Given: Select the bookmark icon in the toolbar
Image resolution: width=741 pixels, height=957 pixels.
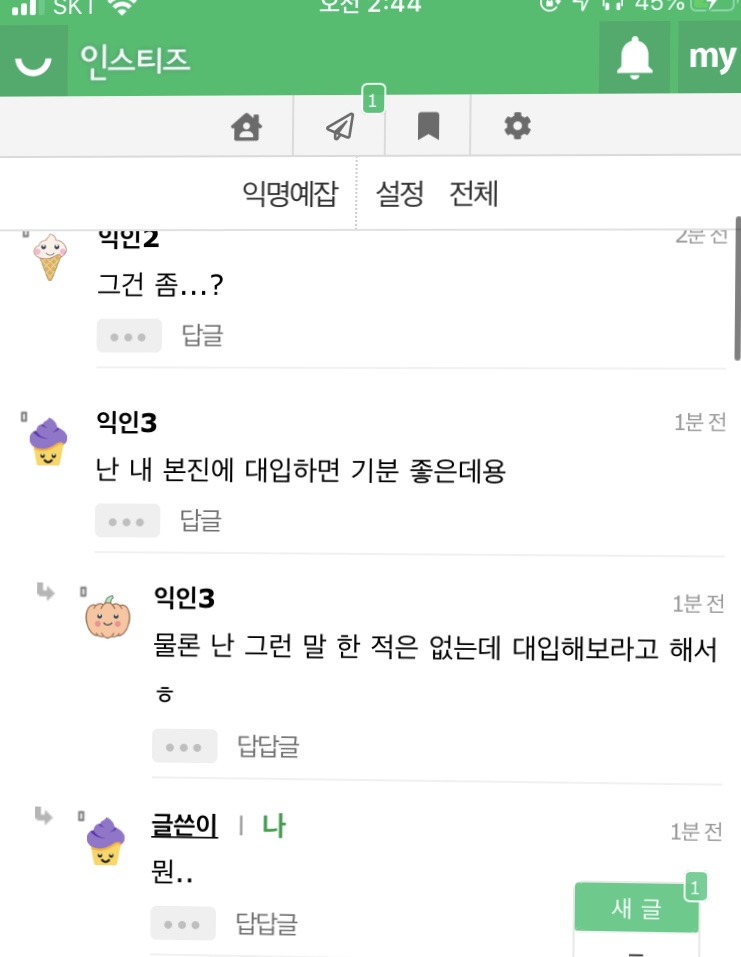Looking at the screenshot, I should [428, 126].
